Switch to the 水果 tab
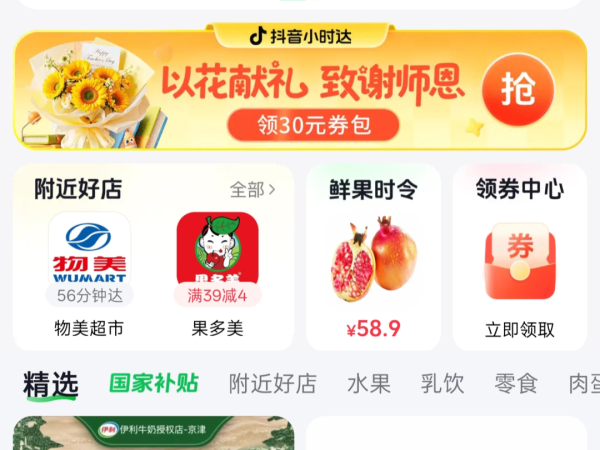The width and height of the screenshot is (600, 450). [368, 383]
